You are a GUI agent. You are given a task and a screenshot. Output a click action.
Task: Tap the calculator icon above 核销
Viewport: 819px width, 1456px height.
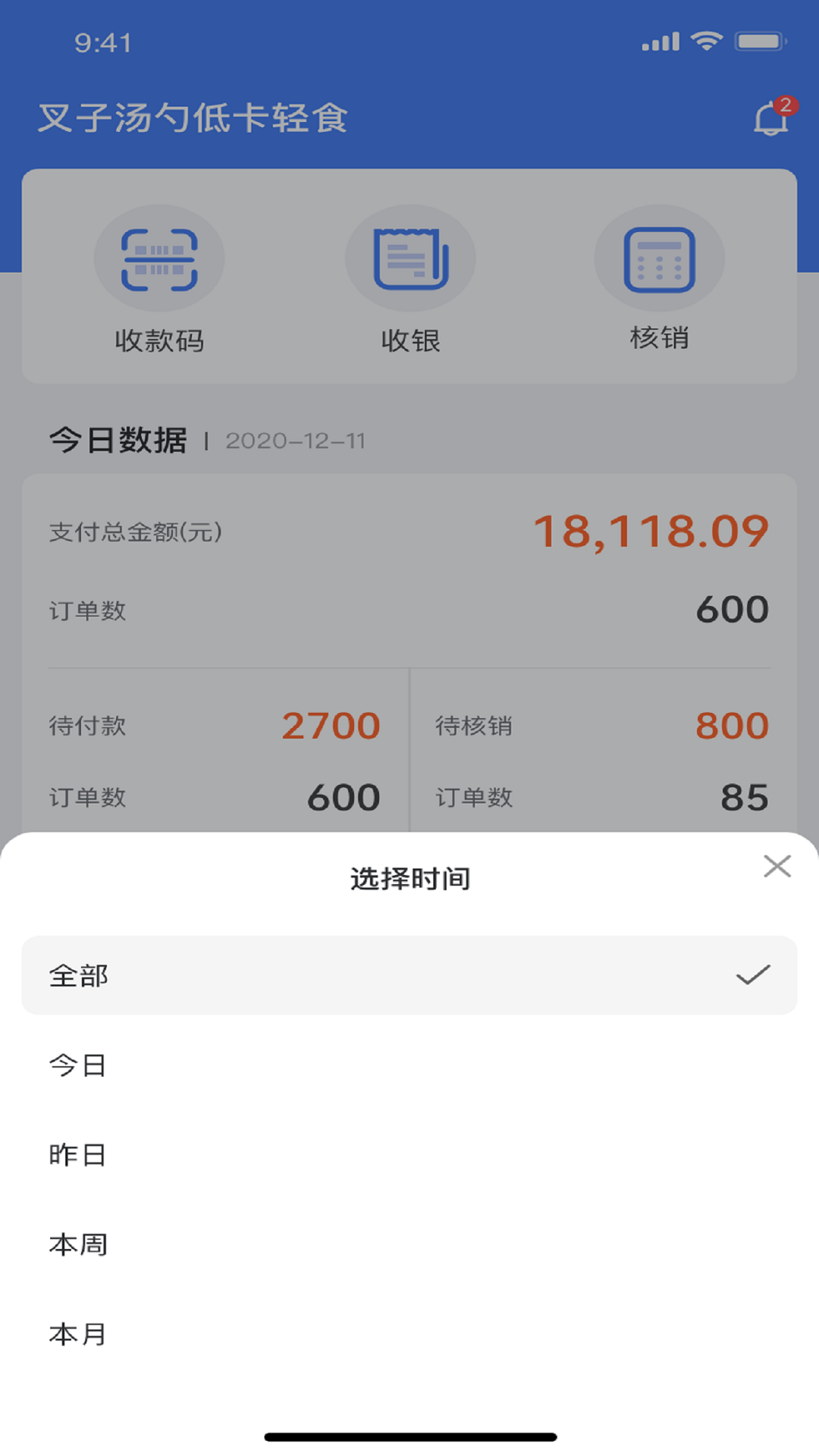point(660,258)
